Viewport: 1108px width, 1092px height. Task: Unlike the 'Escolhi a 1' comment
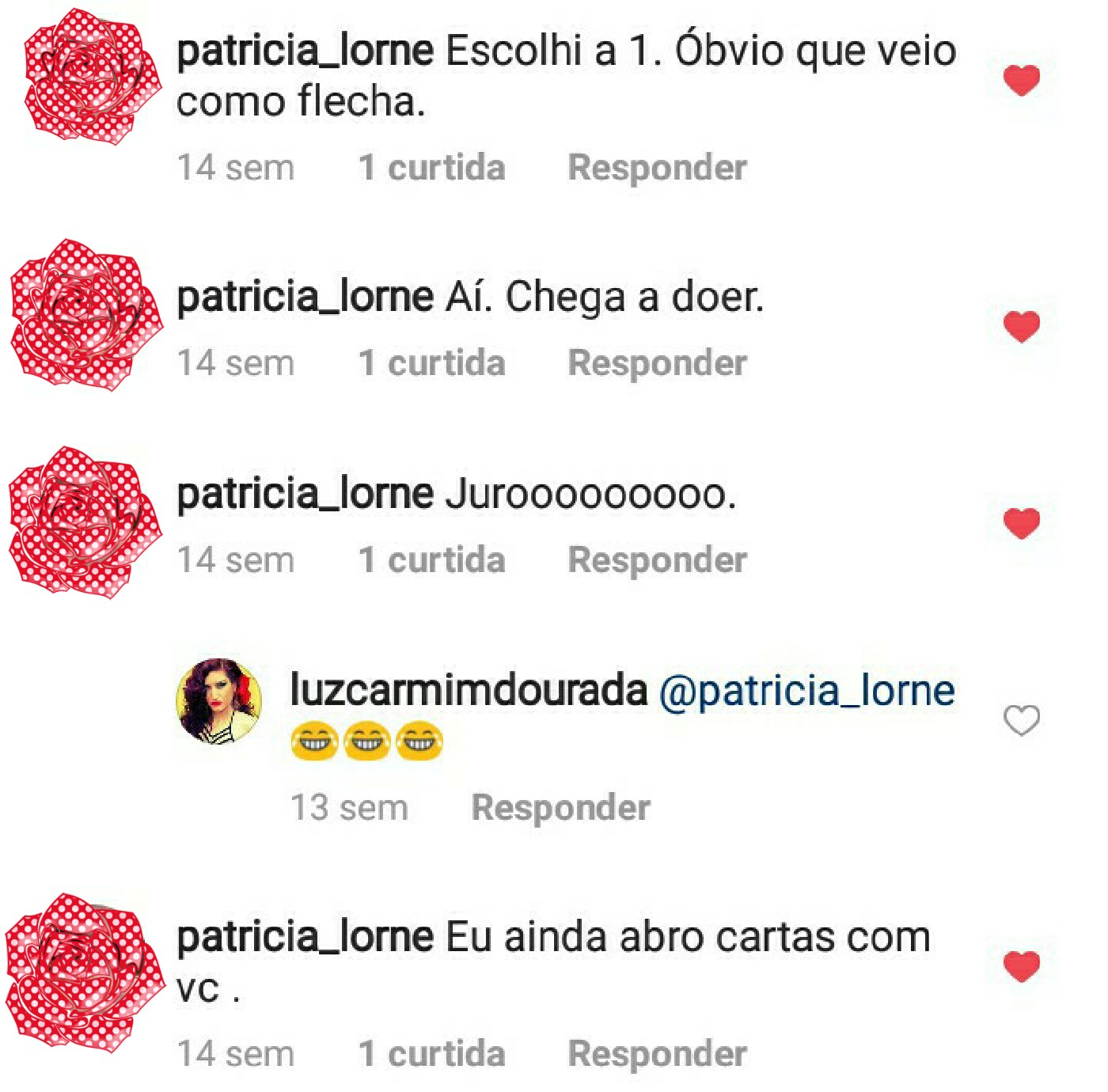(x=1021, y=80)
